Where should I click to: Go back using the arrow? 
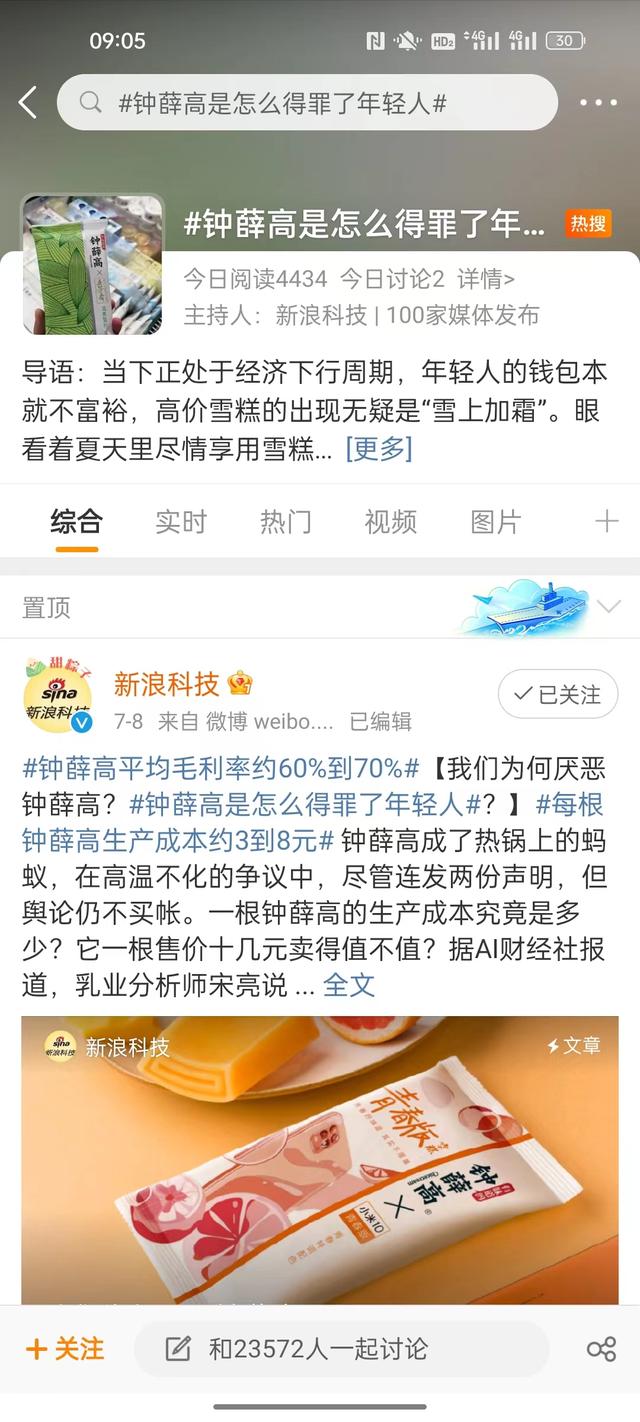click(x=28, y=102)
